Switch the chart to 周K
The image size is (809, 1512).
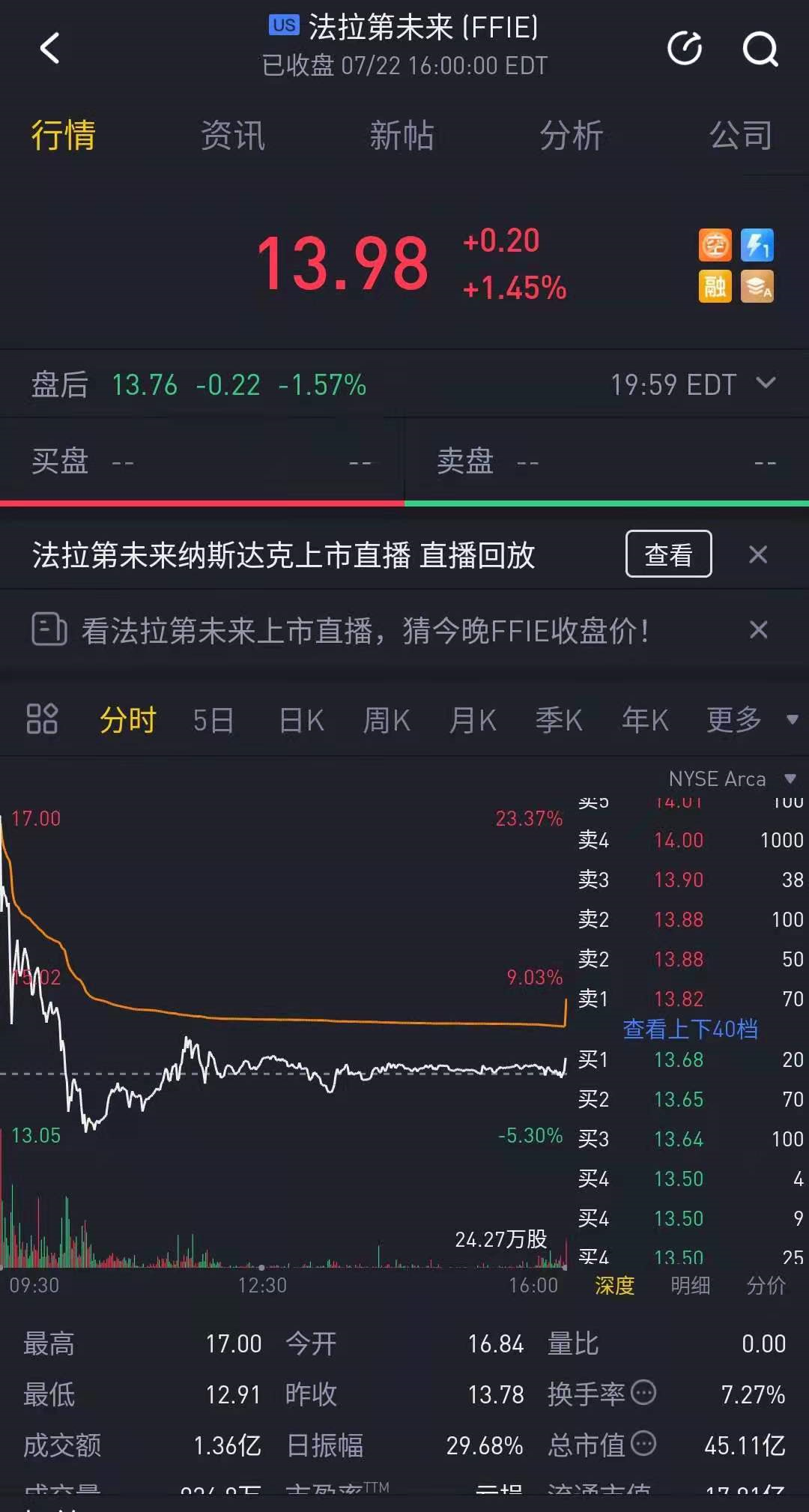(387, 720)
